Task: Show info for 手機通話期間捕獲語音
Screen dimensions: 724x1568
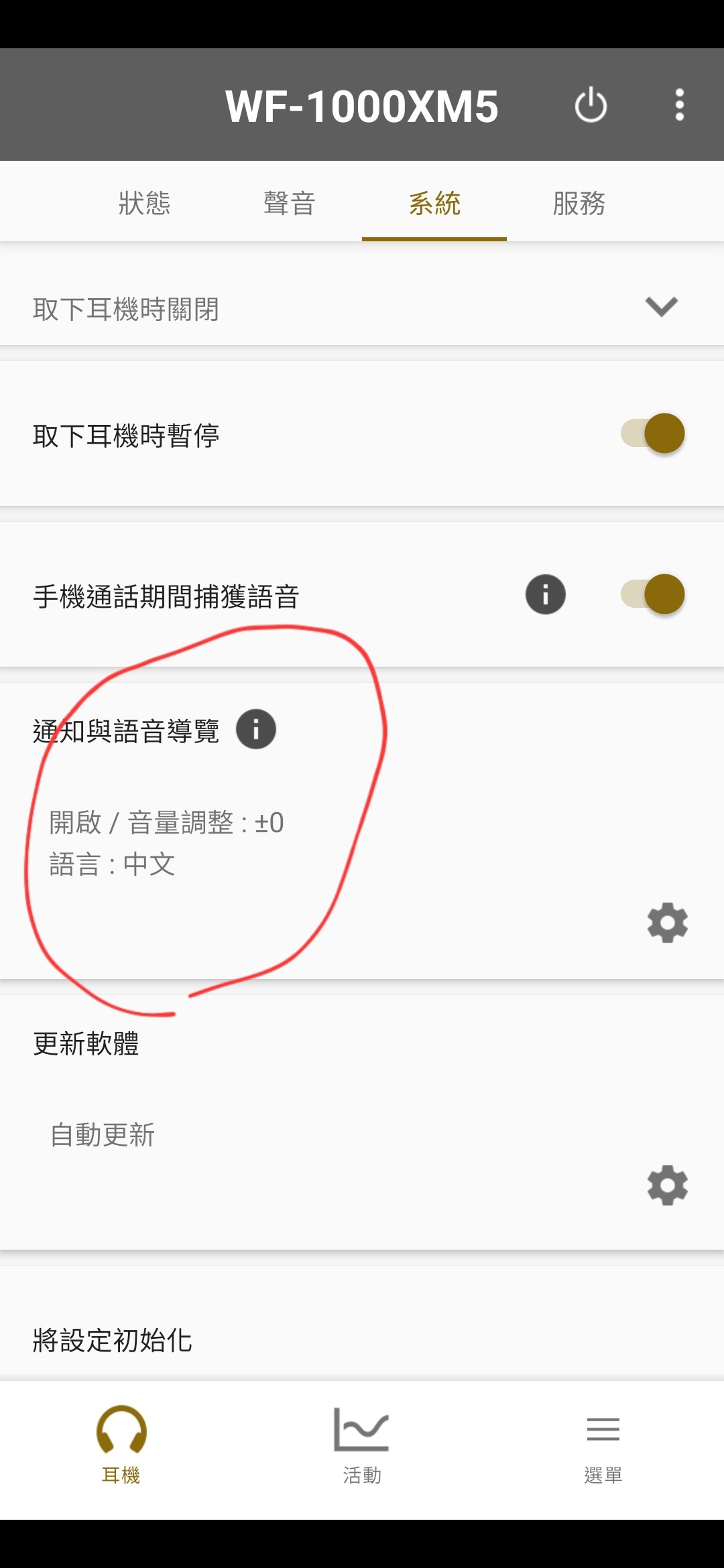Action: [x=545, y=594]
